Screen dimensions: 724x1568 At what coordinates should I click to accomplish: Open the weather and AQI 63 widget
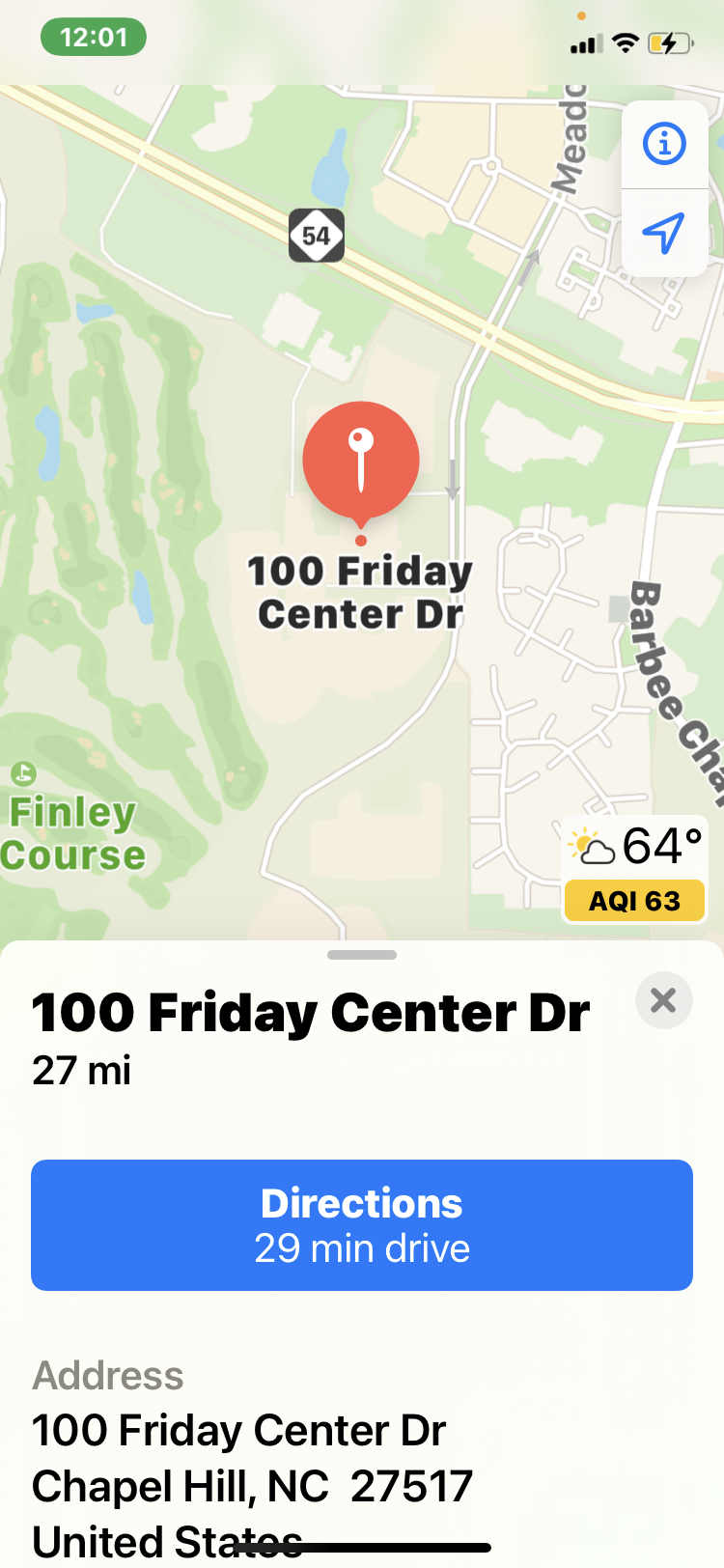(634, 872)
